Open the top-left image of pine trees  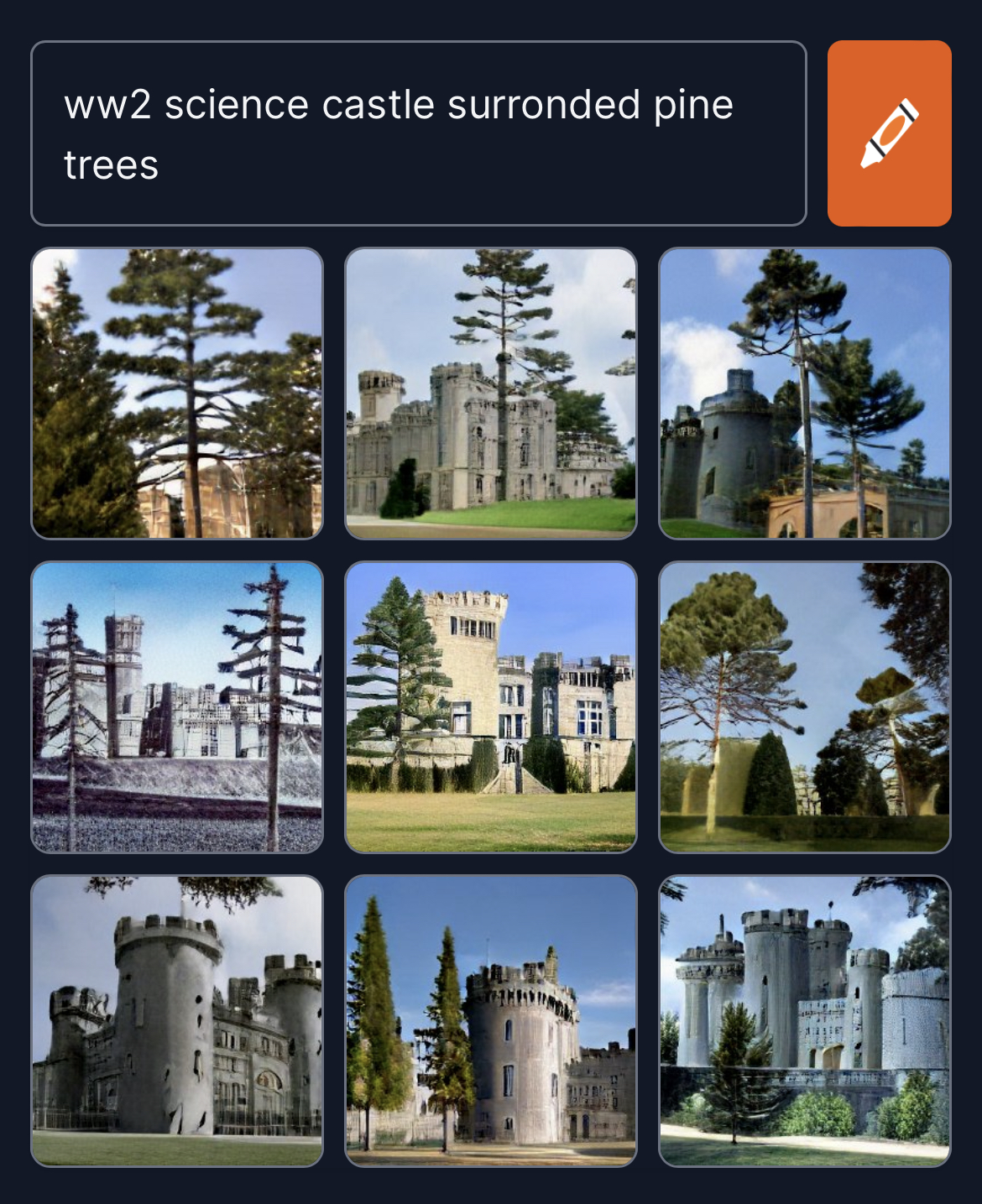tap(177, 394)
